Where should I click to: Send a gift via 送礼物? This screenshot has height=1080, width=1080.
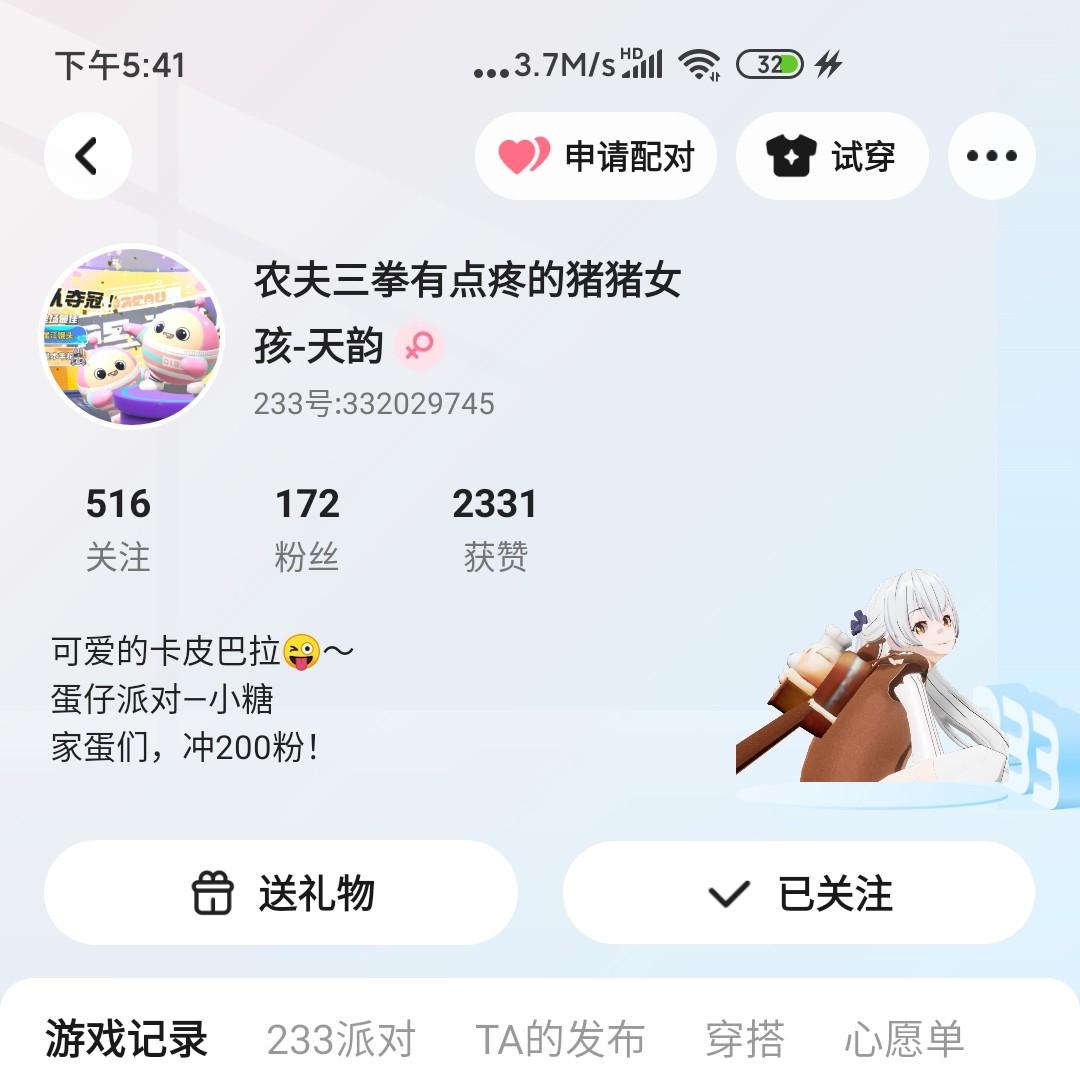pos(281,893)
